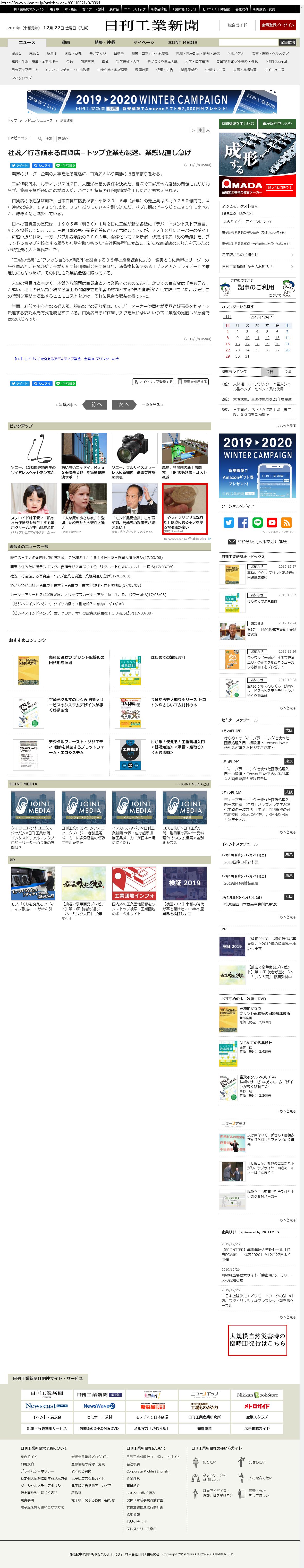
Task: Switch the ranking to 今週
Action: point(288,371)
